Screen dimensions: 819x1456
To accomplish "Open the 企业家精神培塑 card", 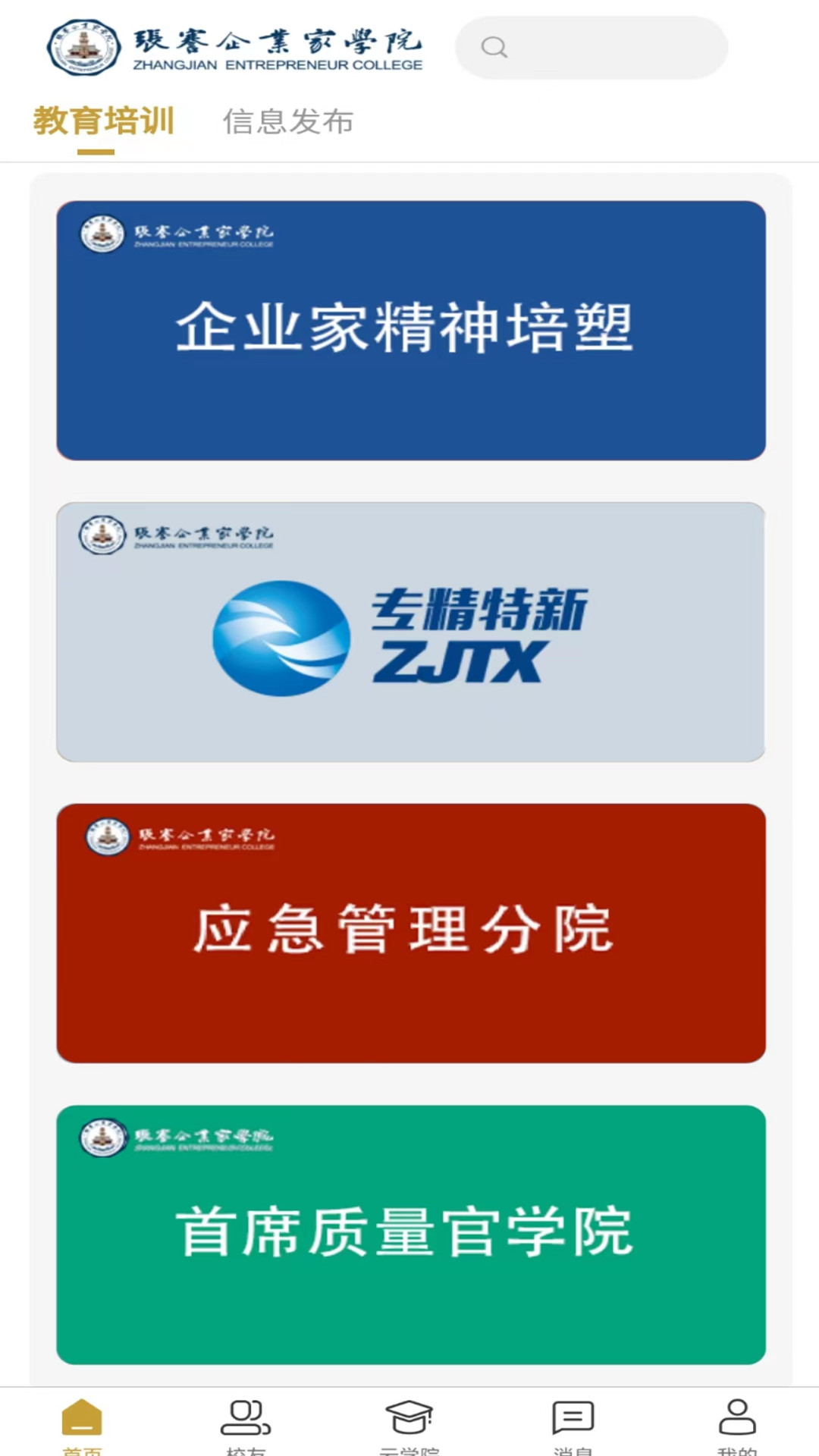I will tap(411, 331).
